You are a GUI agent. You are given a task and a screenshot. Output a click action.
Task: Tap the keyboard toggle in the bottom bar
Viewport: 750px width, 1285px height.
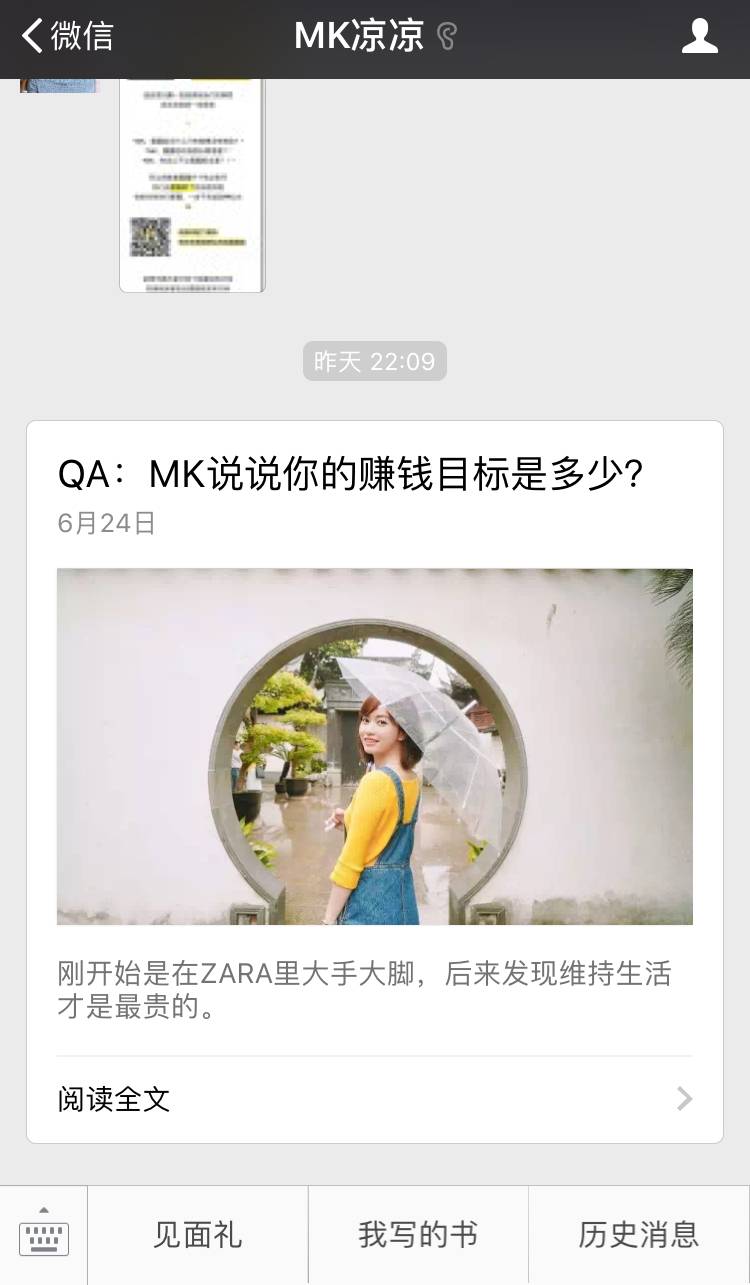(44, 1237)
